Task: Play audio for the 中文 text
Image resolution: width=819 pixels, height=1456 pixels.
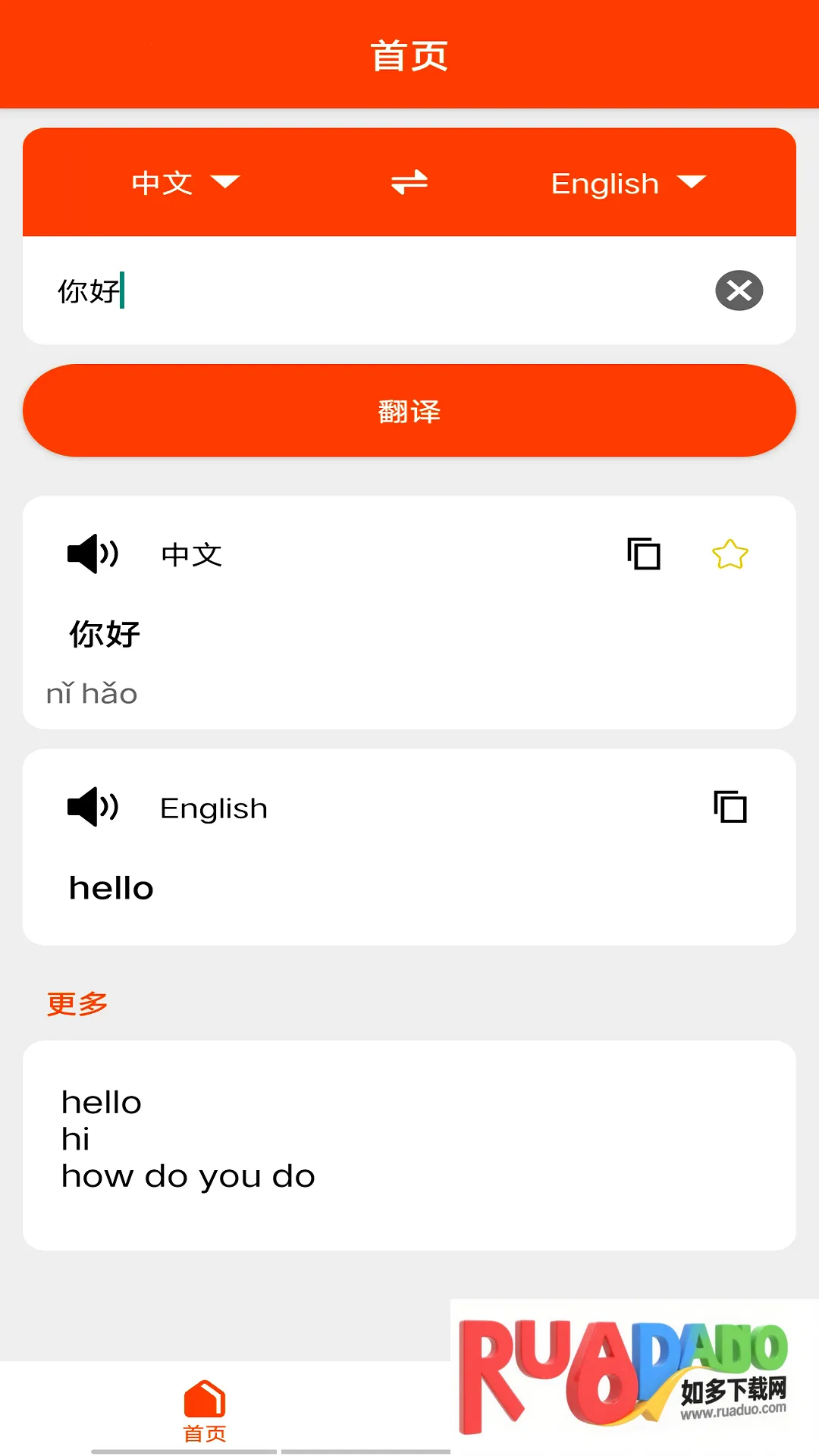Action: pyautogui.click(x=93, y=554)
